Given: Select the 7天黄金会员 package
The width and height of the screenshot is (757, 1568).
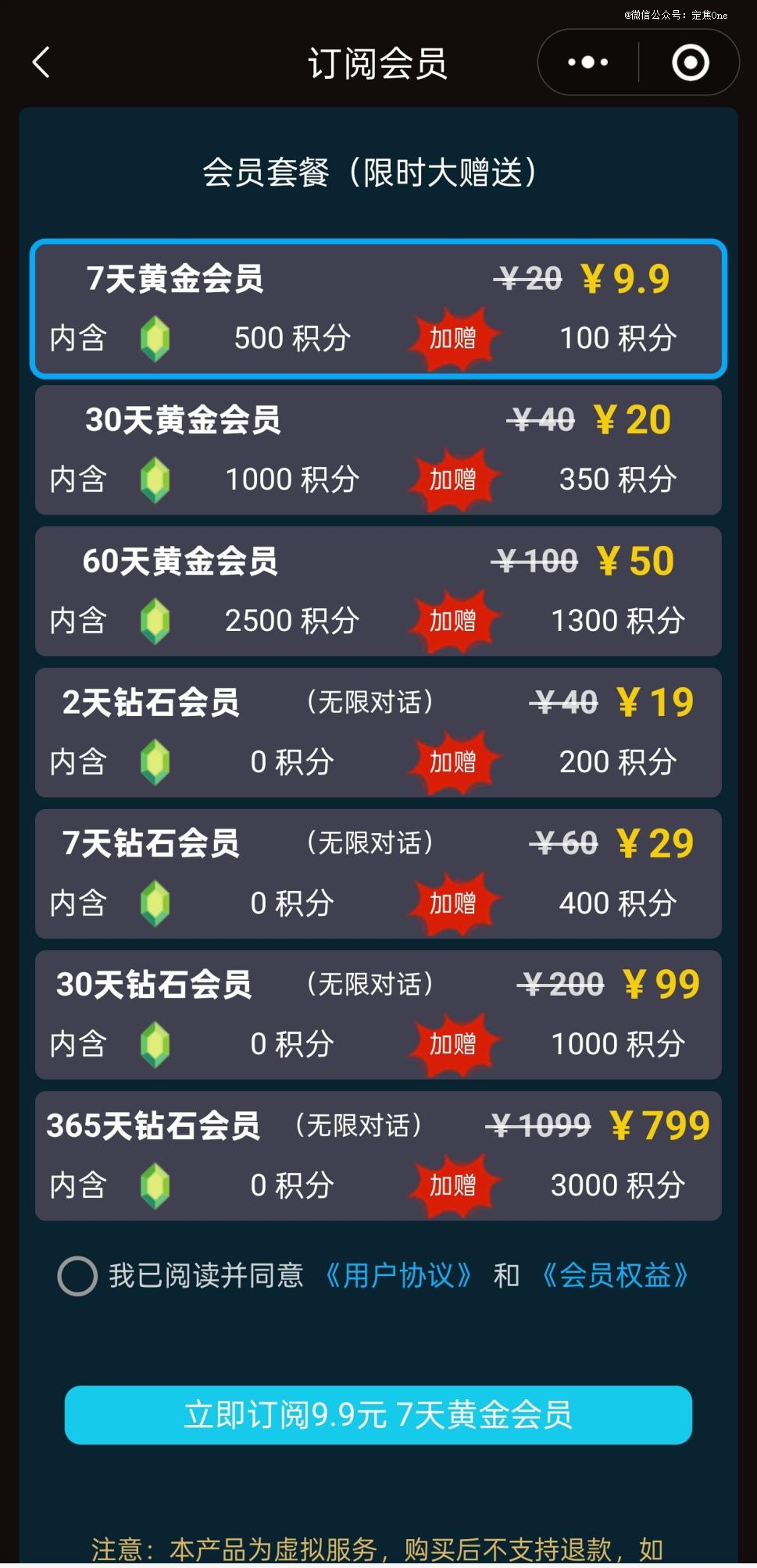Looking at the screenshot, I should (378, 309).
